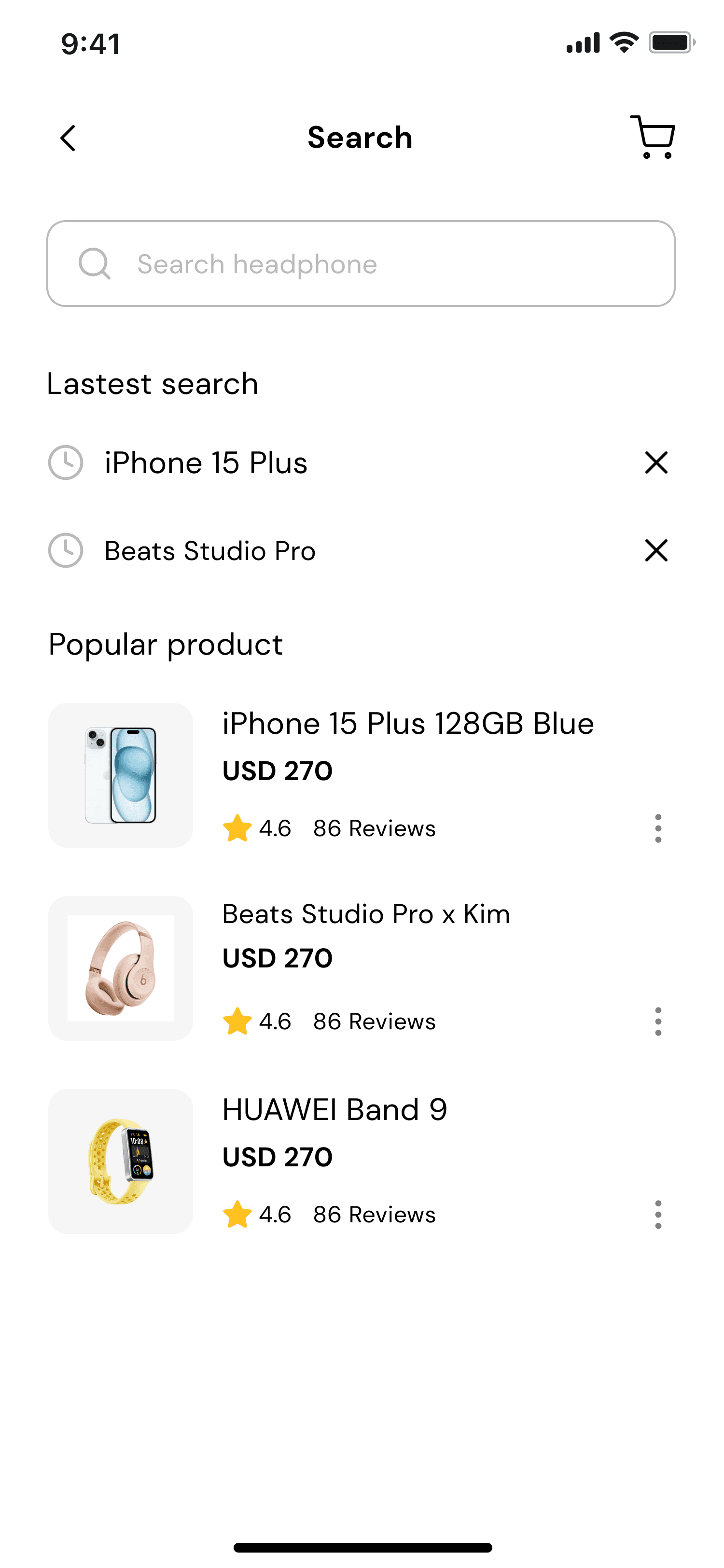Open the shopping cart

[653, 138]
